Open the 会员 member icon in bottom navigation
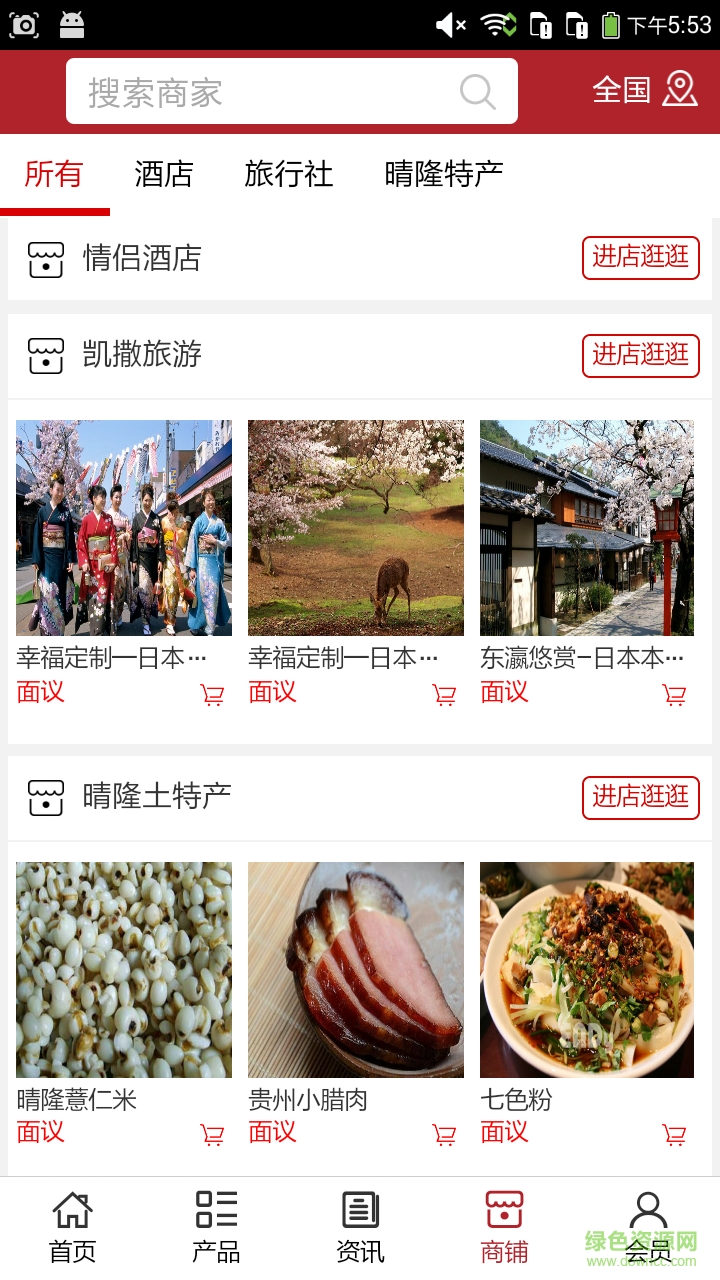 click(x=648, y=1222)
